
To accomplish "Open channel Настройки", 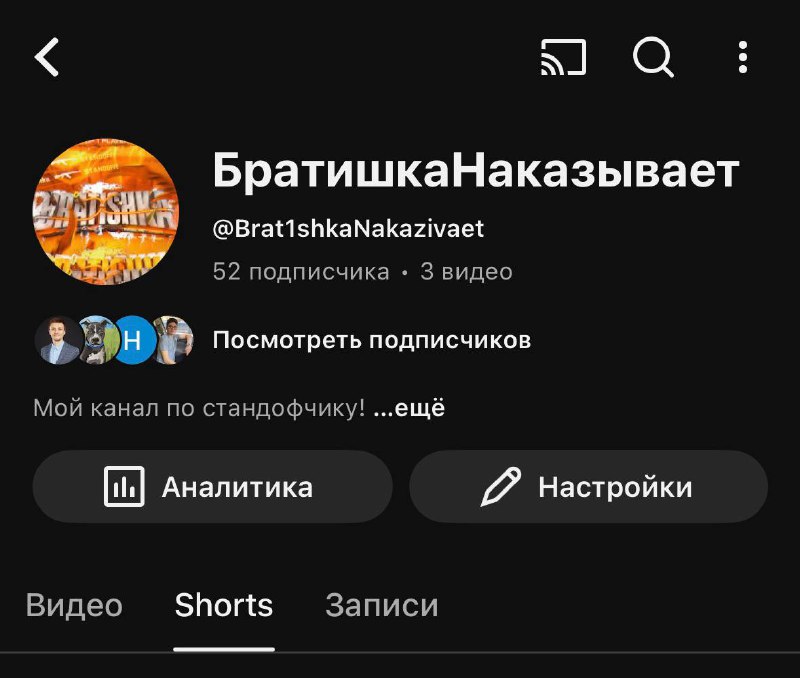I will point(588,487).
